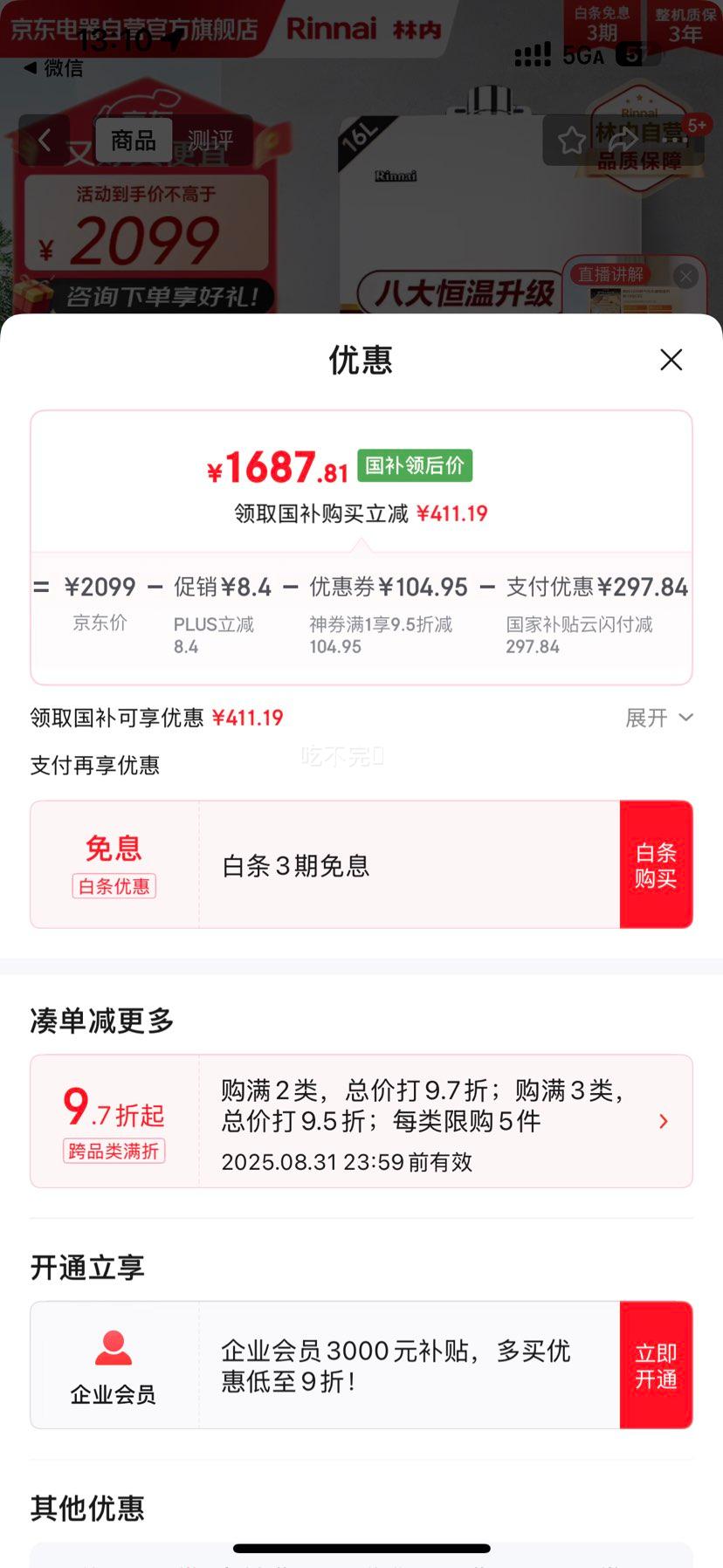Screen dimensions: 723x1568
Task: Tap the back arrow at top left
Action: [x=44, y=140]
